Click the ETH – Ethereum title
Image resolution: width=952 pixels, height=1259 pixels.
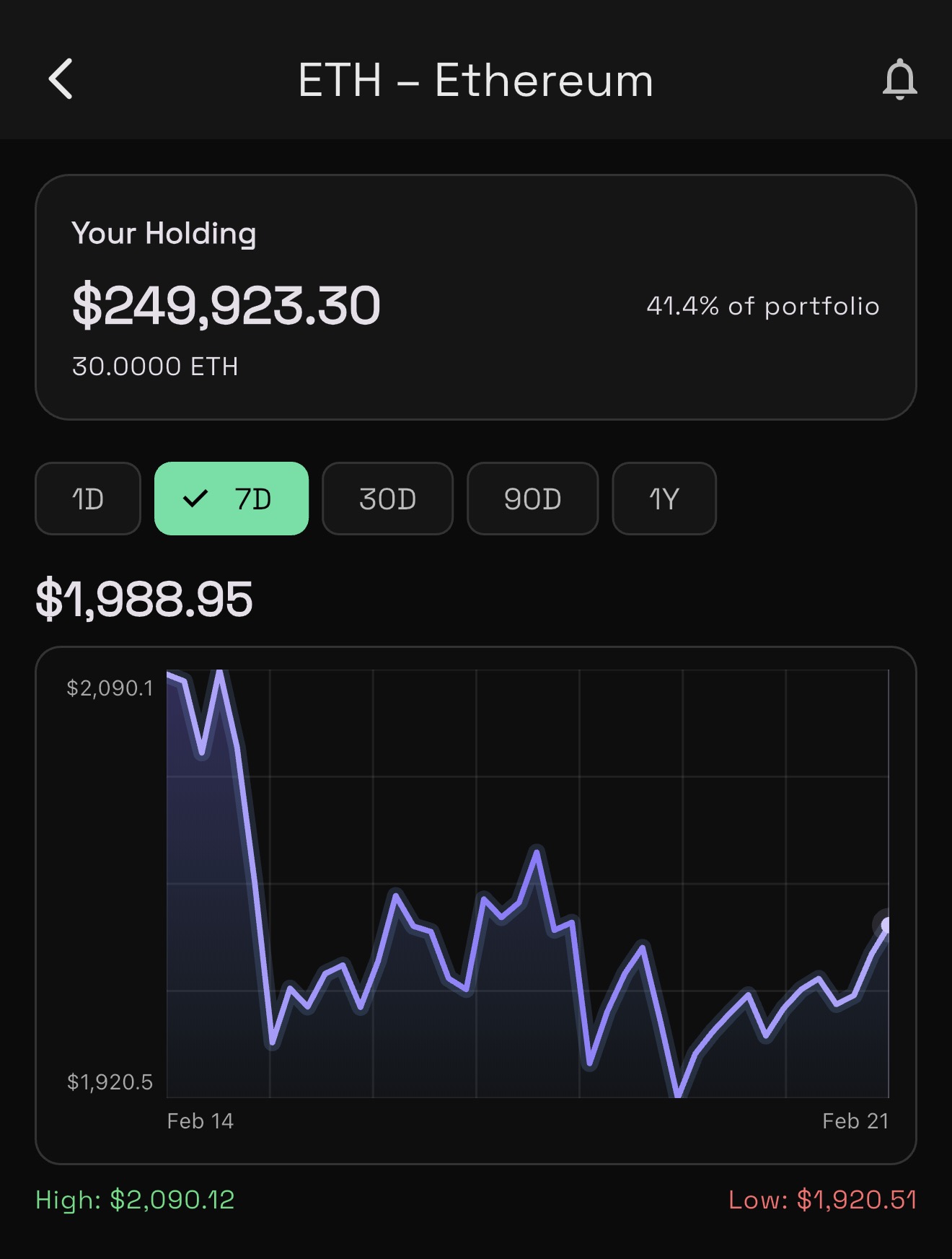click(x=476, y=79)
